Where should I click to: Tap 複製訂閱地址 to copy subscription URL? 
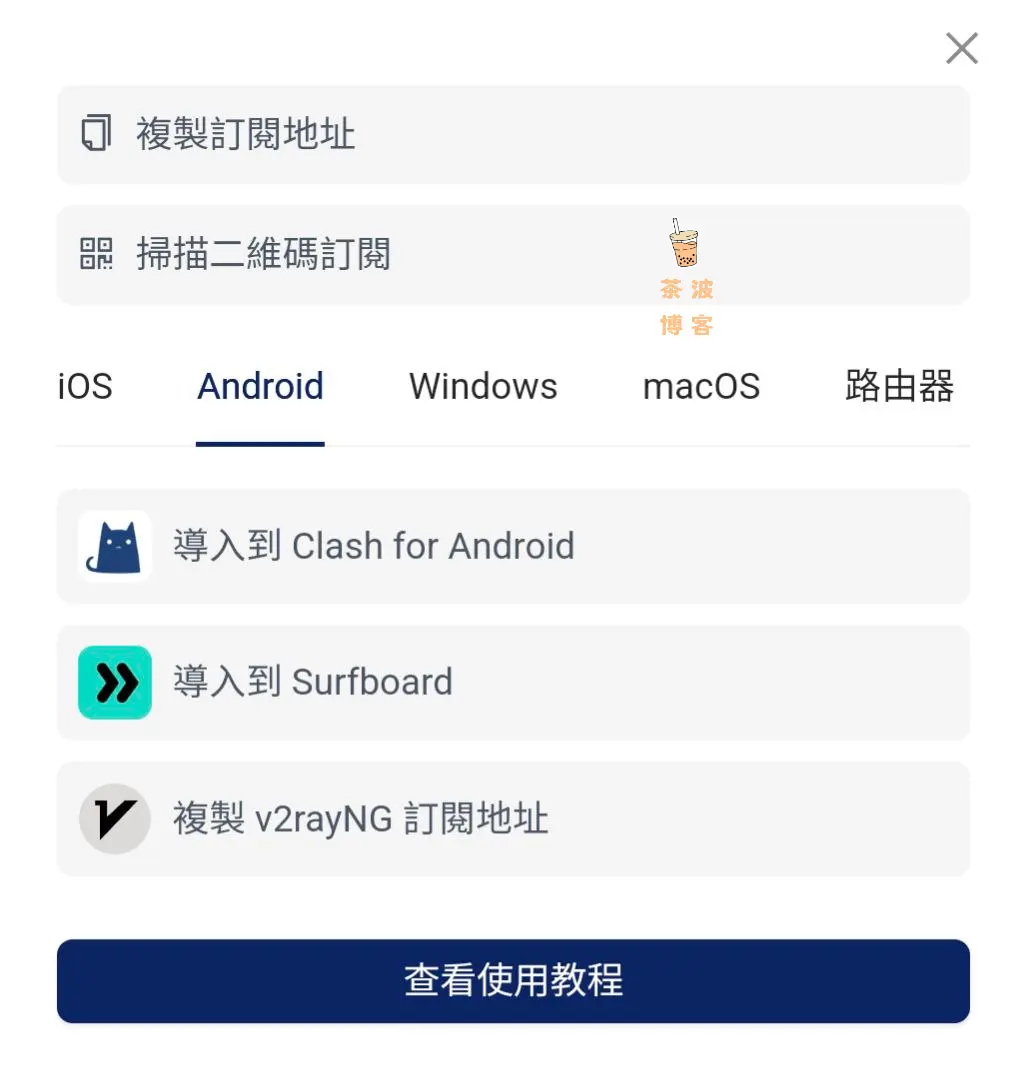pyautogui.click(x=512, y=134)
